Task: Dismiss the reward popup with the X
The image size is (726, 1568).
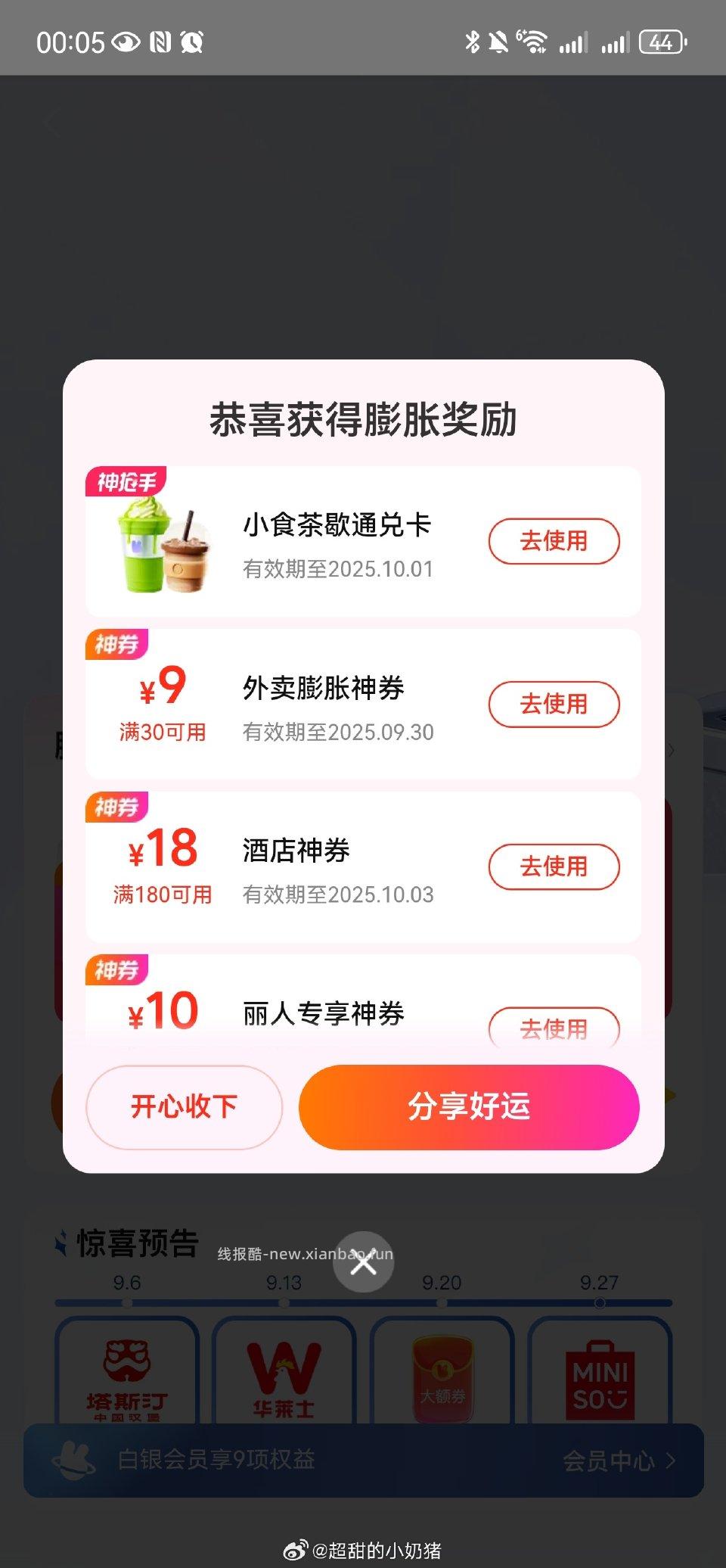Action: (363, 1262)
